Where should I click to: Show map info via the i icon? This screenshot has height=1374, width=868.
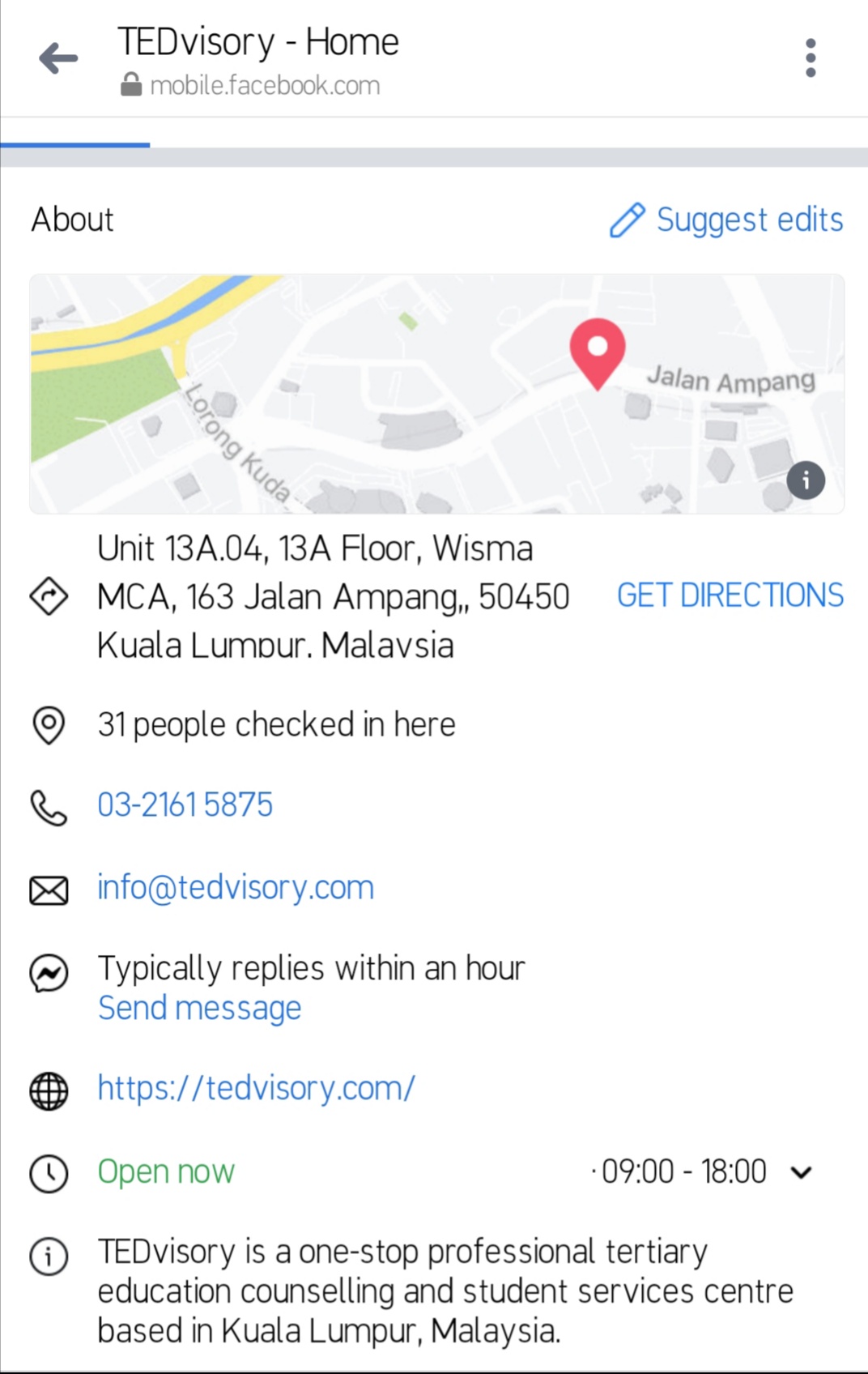806,480
